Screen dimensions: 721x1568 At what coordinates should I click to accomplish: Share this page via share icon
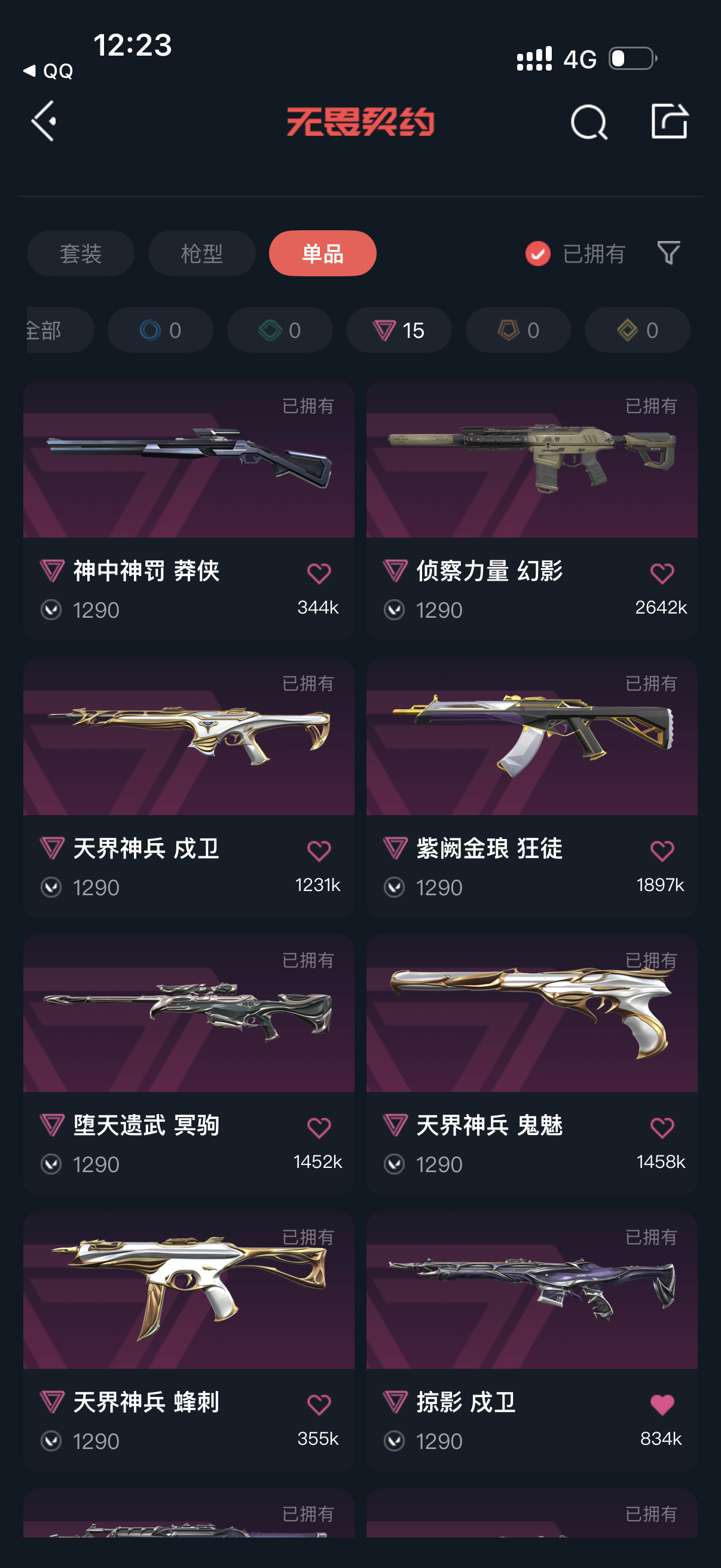click(669, 121)
